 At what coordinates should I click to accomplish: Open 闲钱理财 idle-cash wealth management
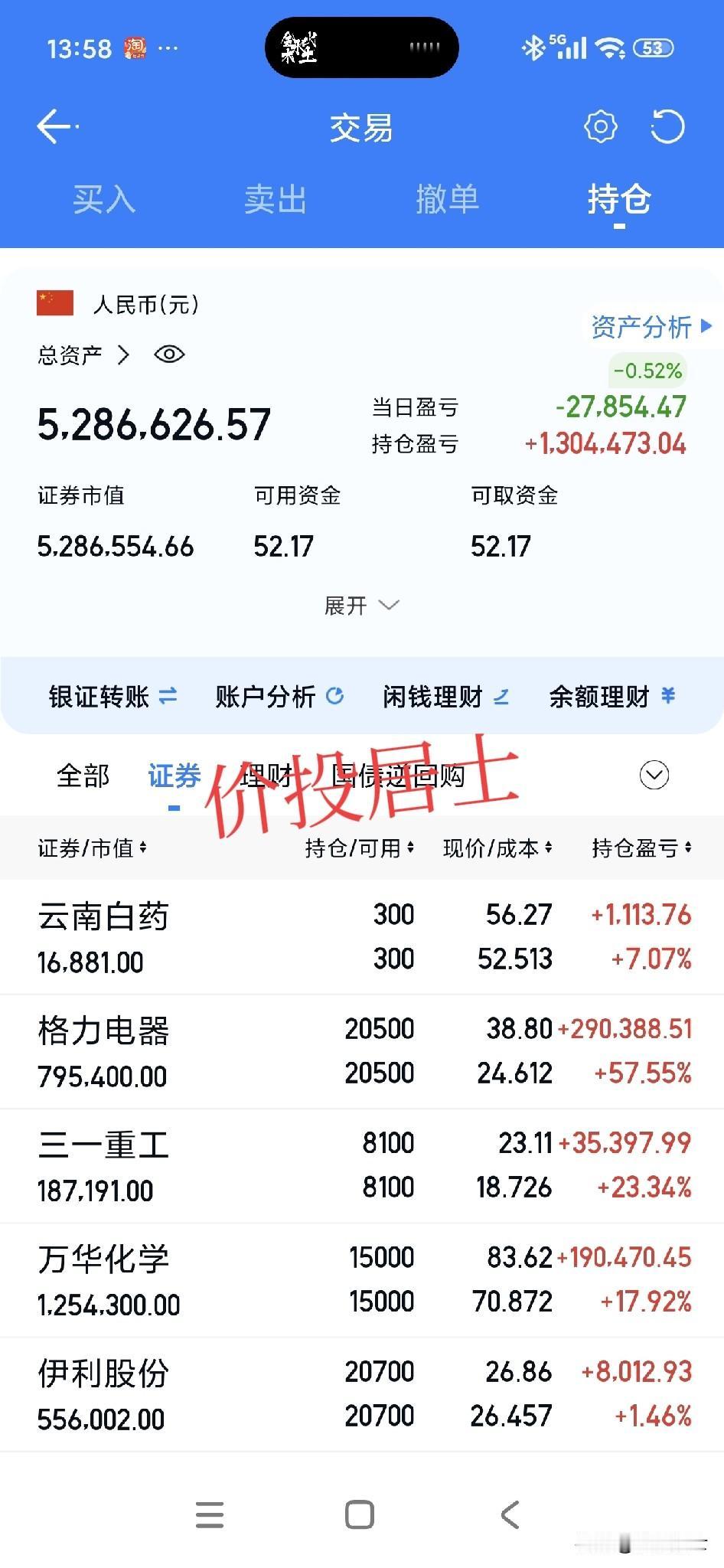tap(445, 697)
